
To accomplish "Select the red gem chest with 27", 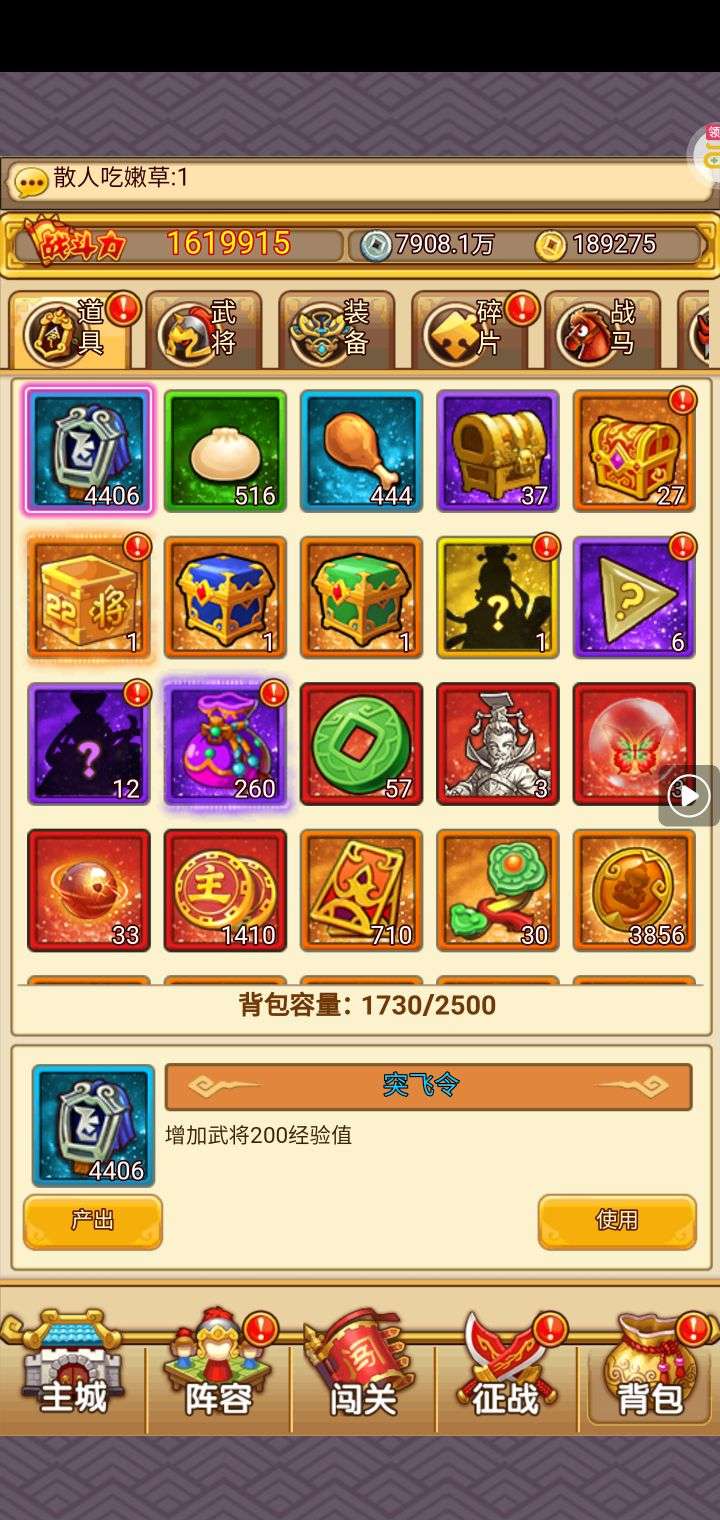I will (x=634, y=451).
